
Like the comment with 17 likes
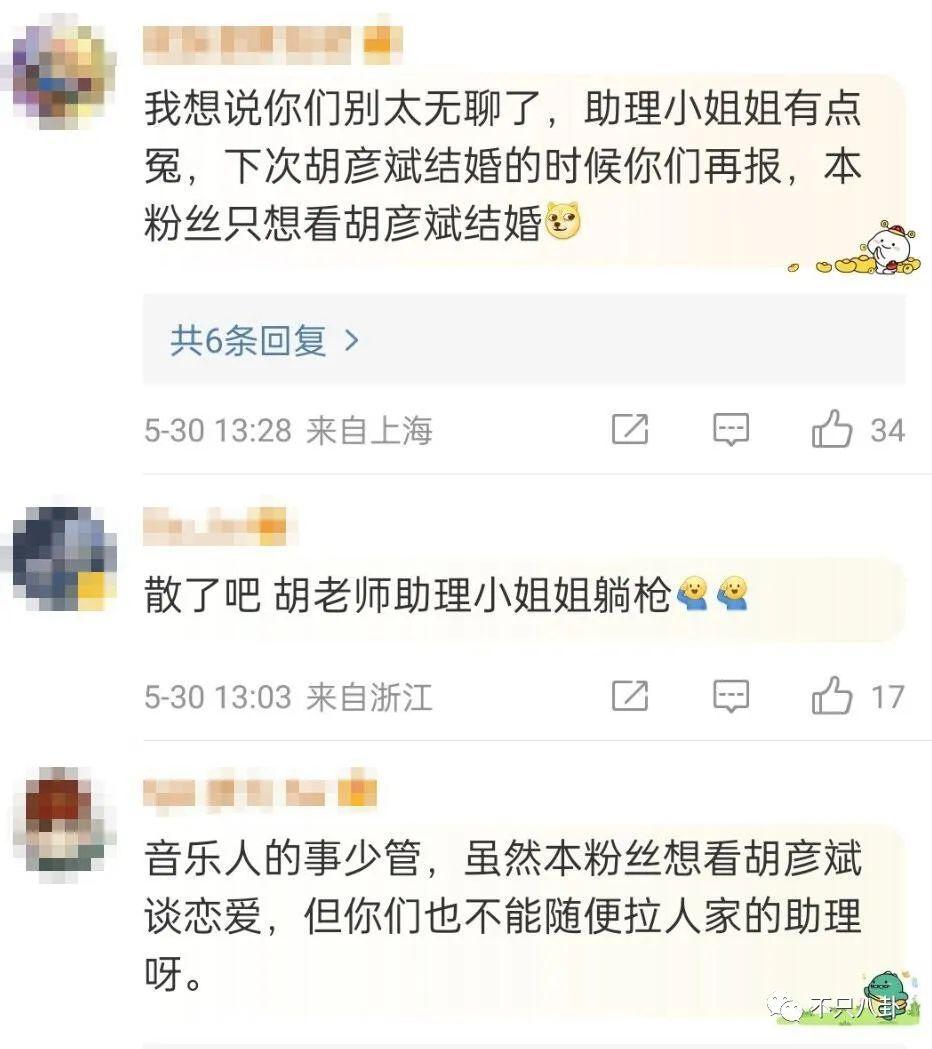832,696
